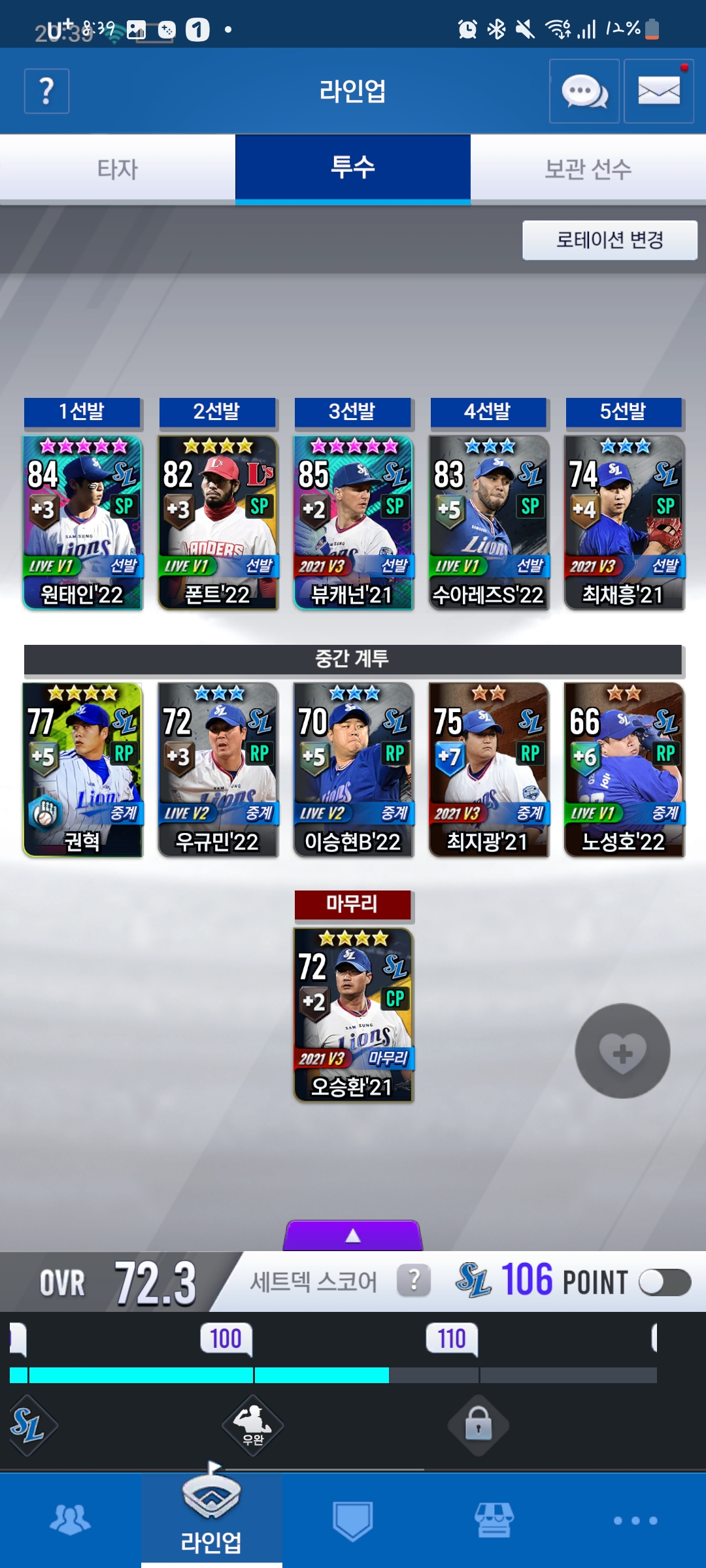
Task: Switch to the 보관 선수 tab
Action: (x=588, y=169)
